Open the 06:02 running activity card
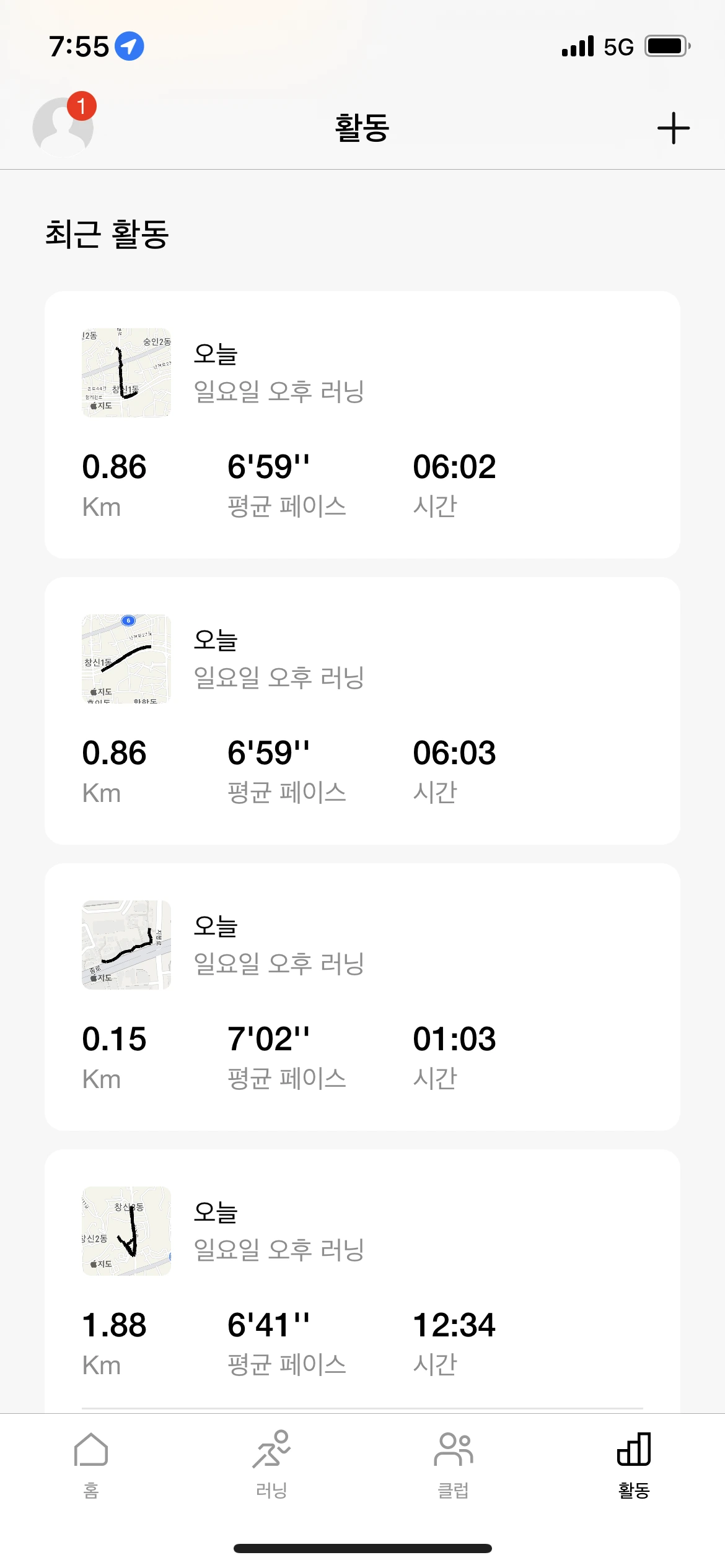The width and height of the screenshot is (725, 1568). (362, 425)
